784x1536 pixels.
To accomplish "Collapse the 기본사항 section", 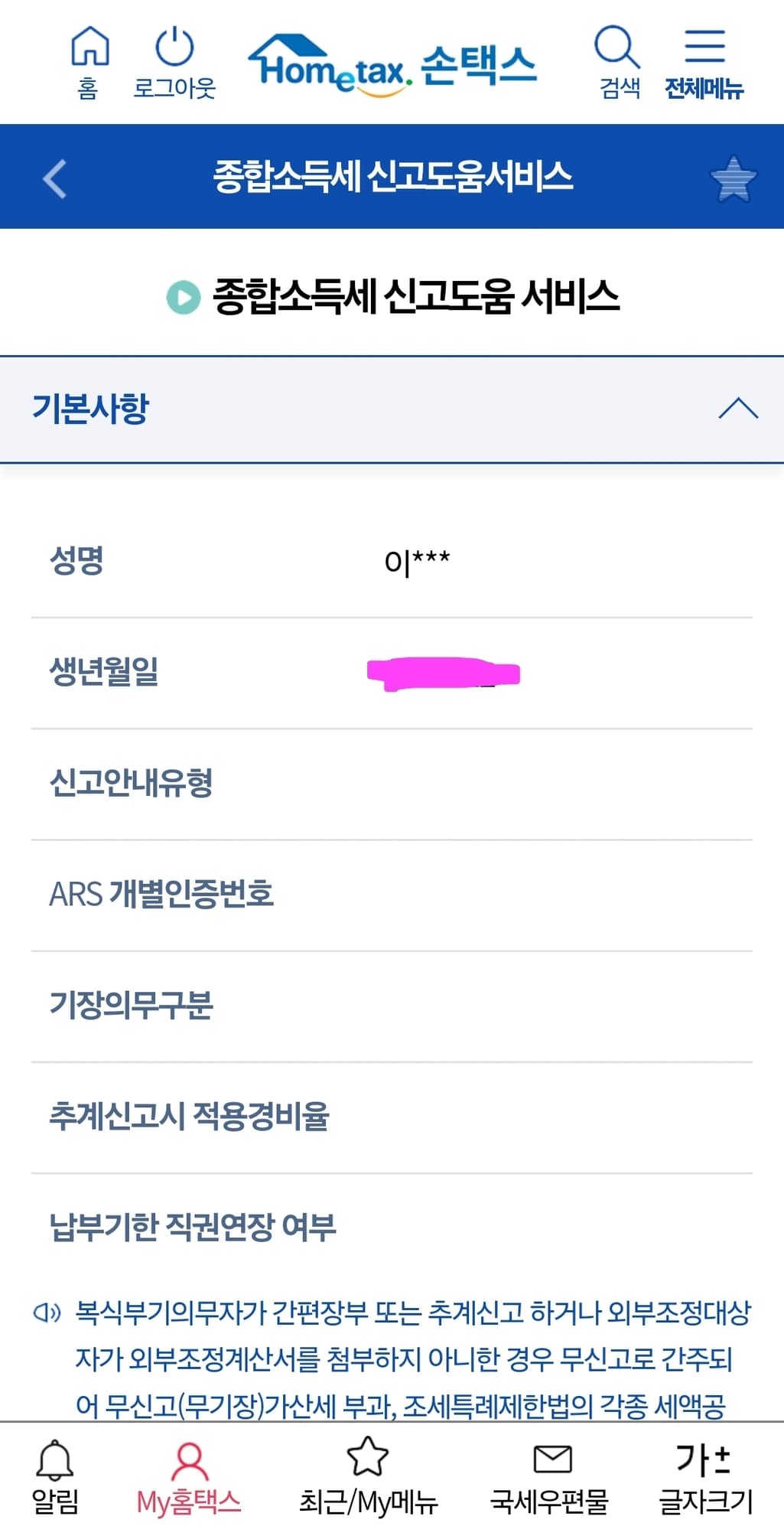I will (x=737, y=409).
